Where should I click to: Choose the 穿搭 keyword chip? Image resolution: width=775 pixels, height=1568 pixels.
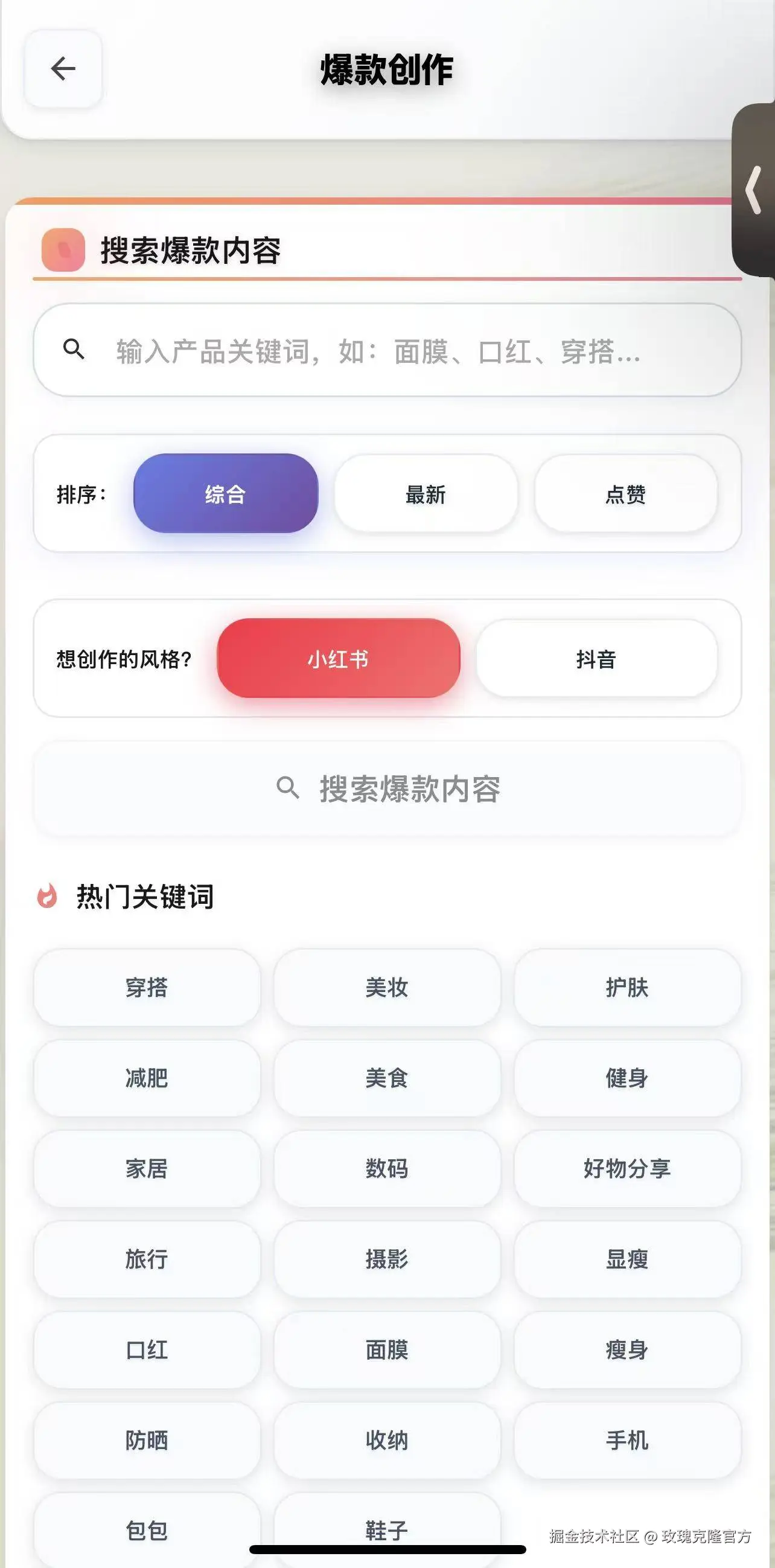click(x=147, y=987)
